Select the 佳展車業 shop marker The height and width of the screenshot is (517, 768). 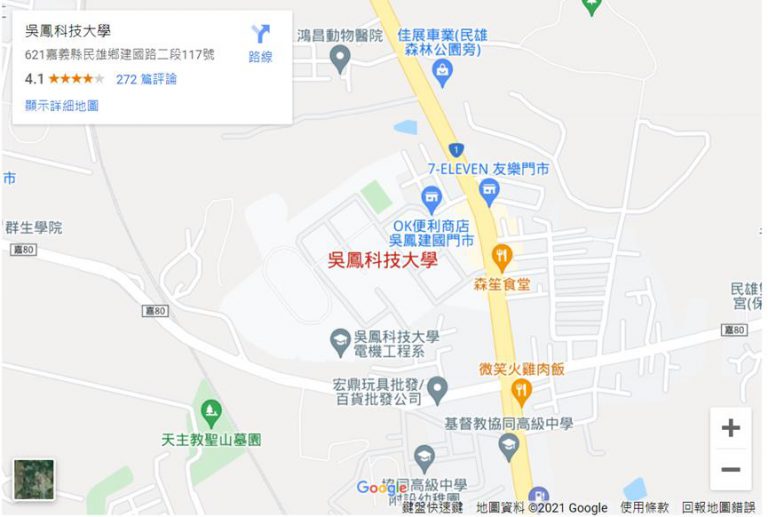[442, 70]
